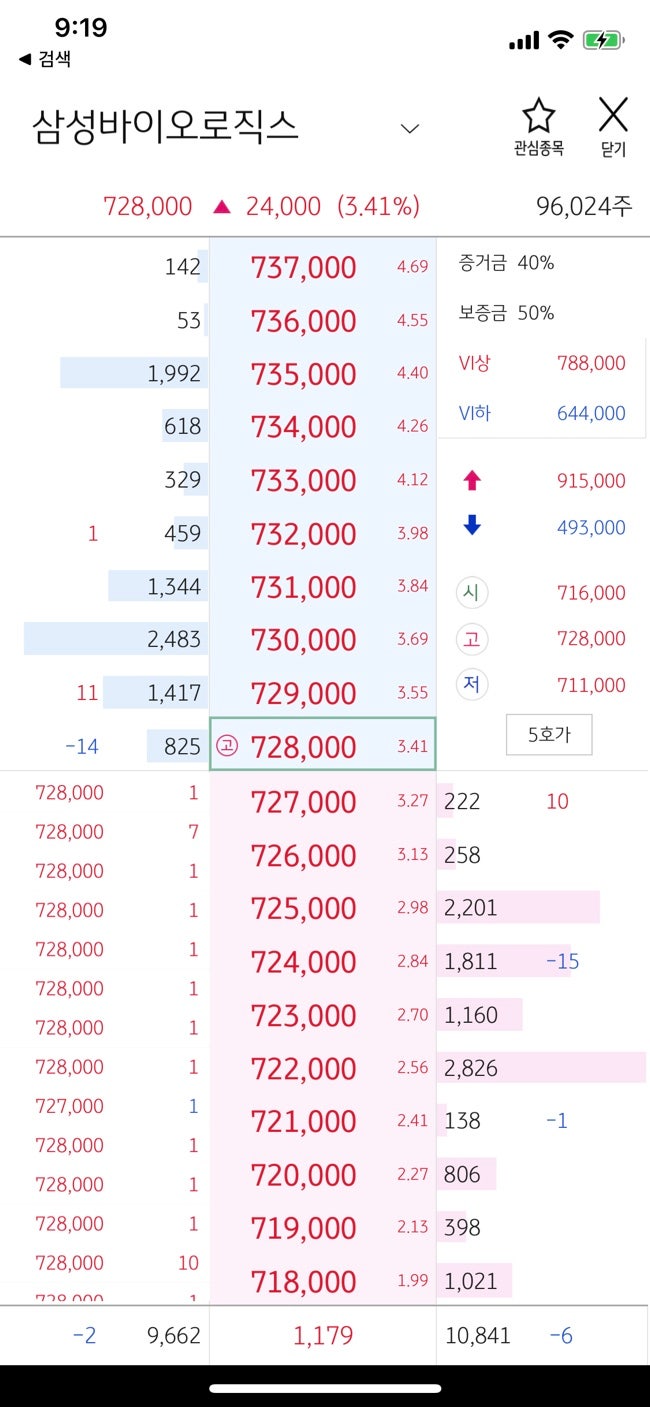Select the 722,000 bid price

[303, 1068]
